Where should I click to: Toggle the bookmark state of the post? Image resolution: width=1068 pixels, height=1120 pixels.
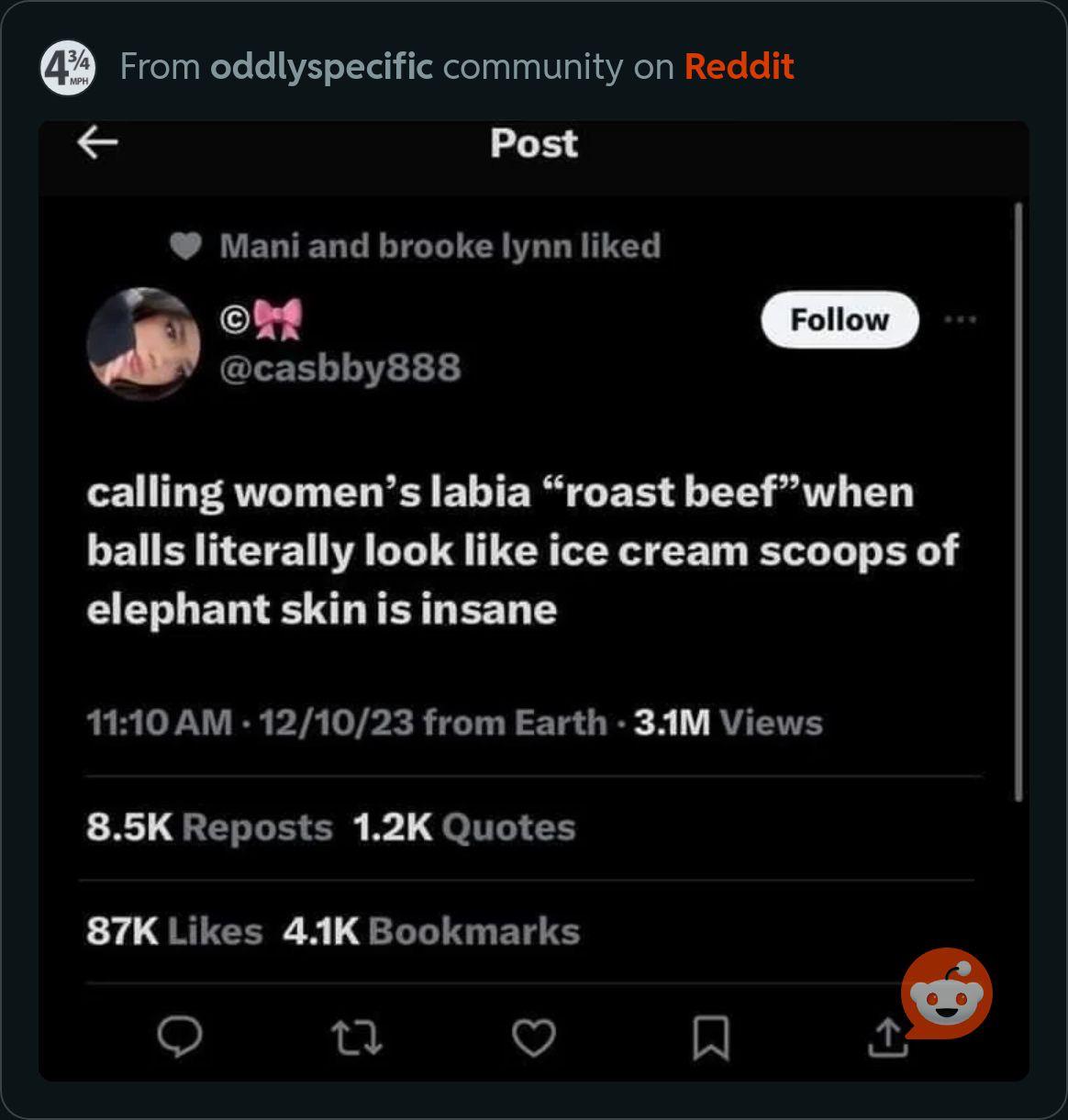709,1037
